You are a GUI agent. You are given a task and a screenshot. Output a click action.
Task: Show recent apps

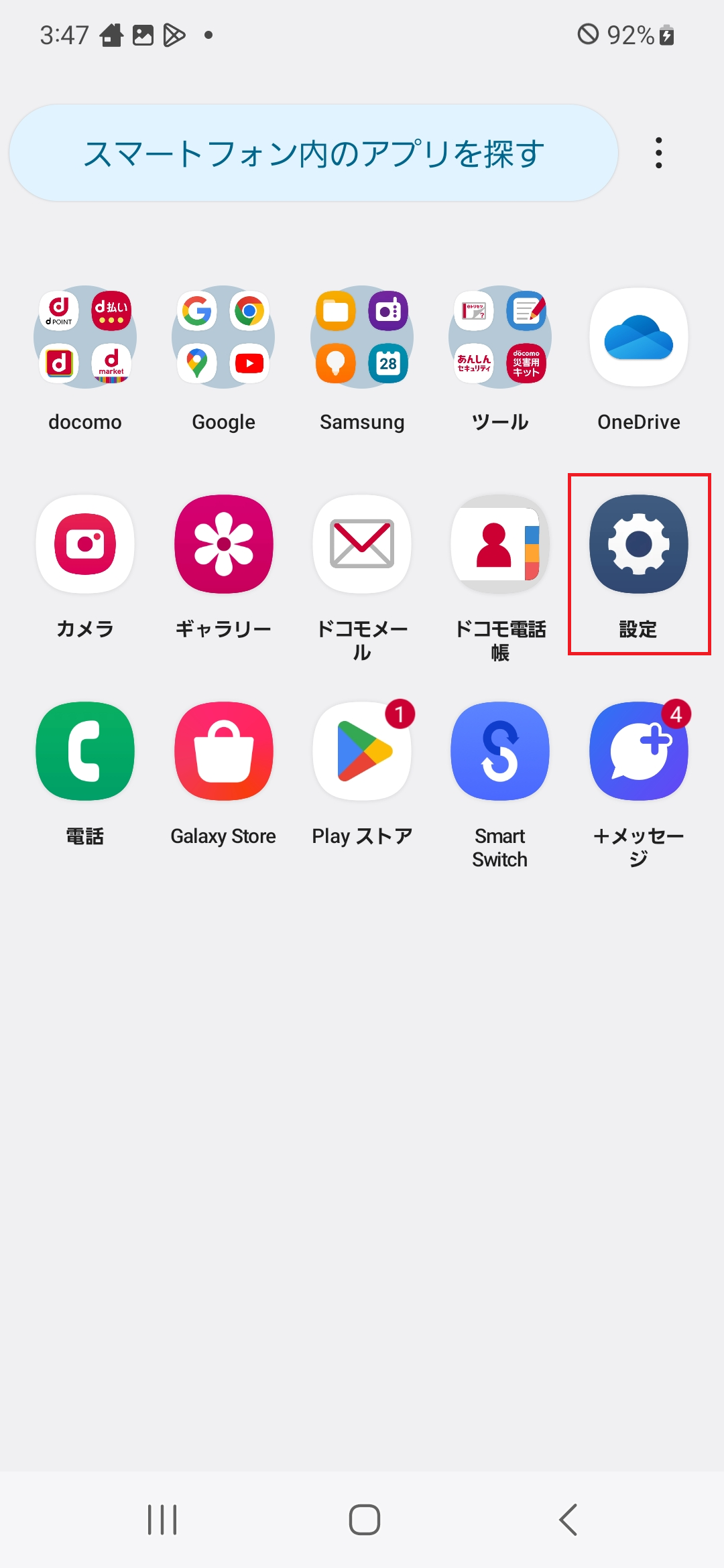[x=162, y=1519]
